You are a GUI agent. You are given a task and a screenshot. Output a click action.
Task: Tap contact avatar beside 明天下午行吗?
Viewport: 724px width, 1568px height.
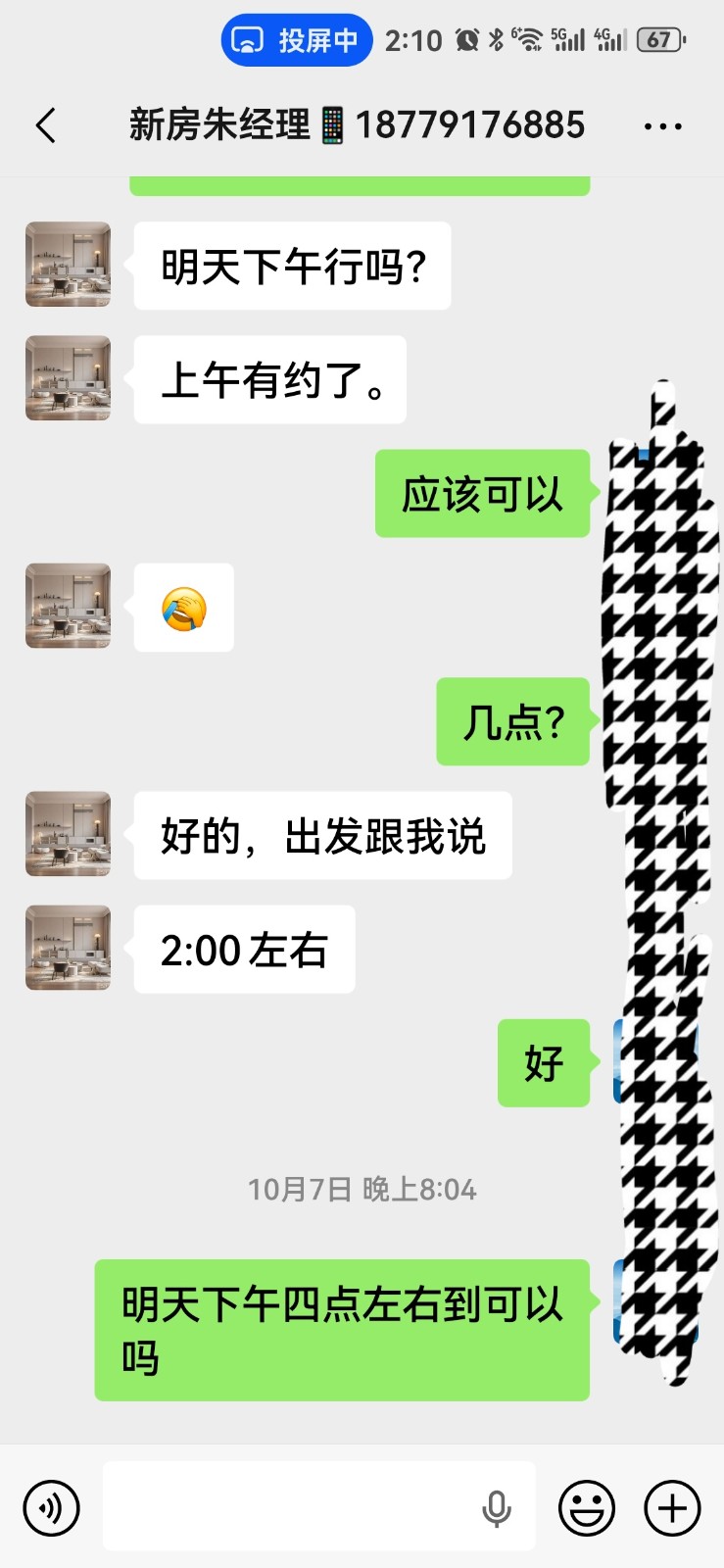coord(68,265)
